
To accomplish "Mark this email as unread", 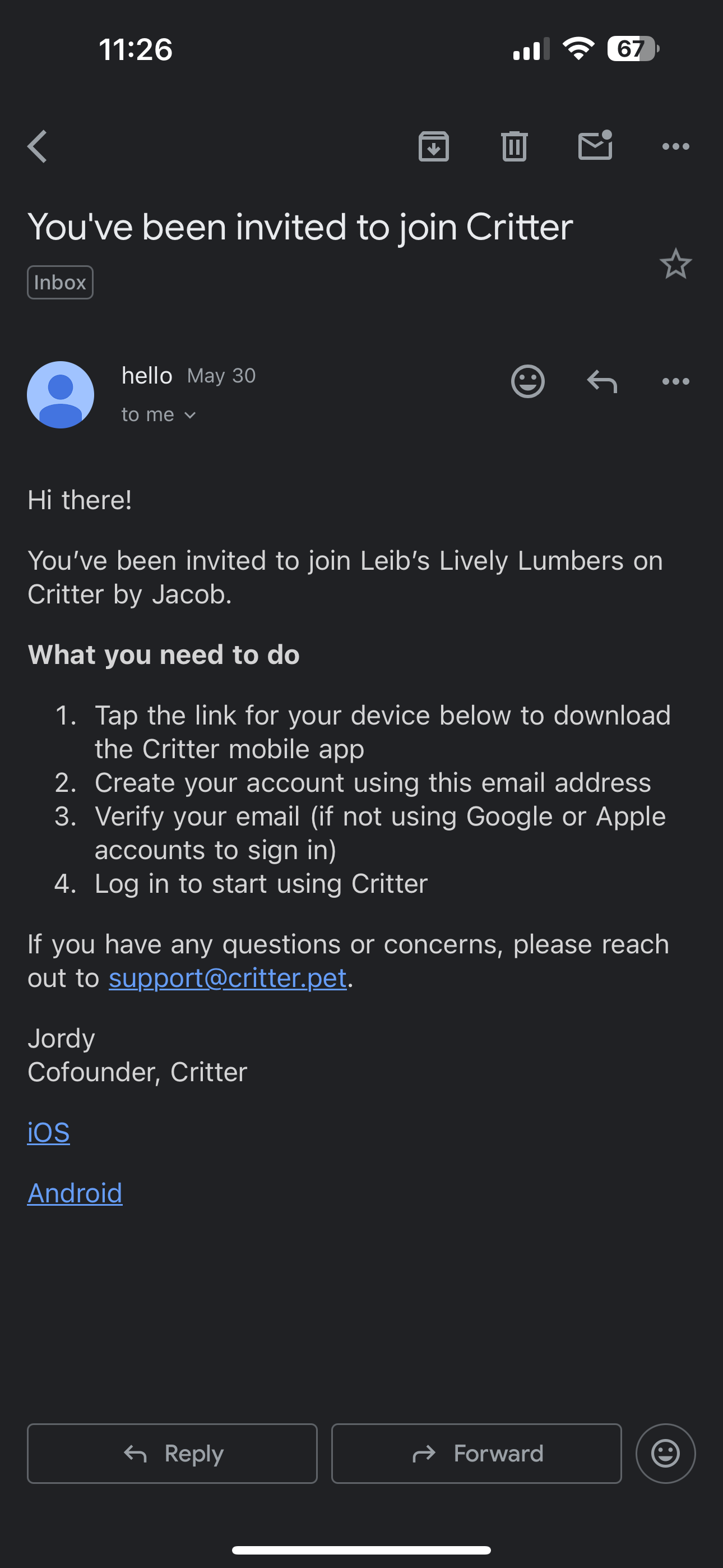I will pyautogui.click(x=595, y=146).
